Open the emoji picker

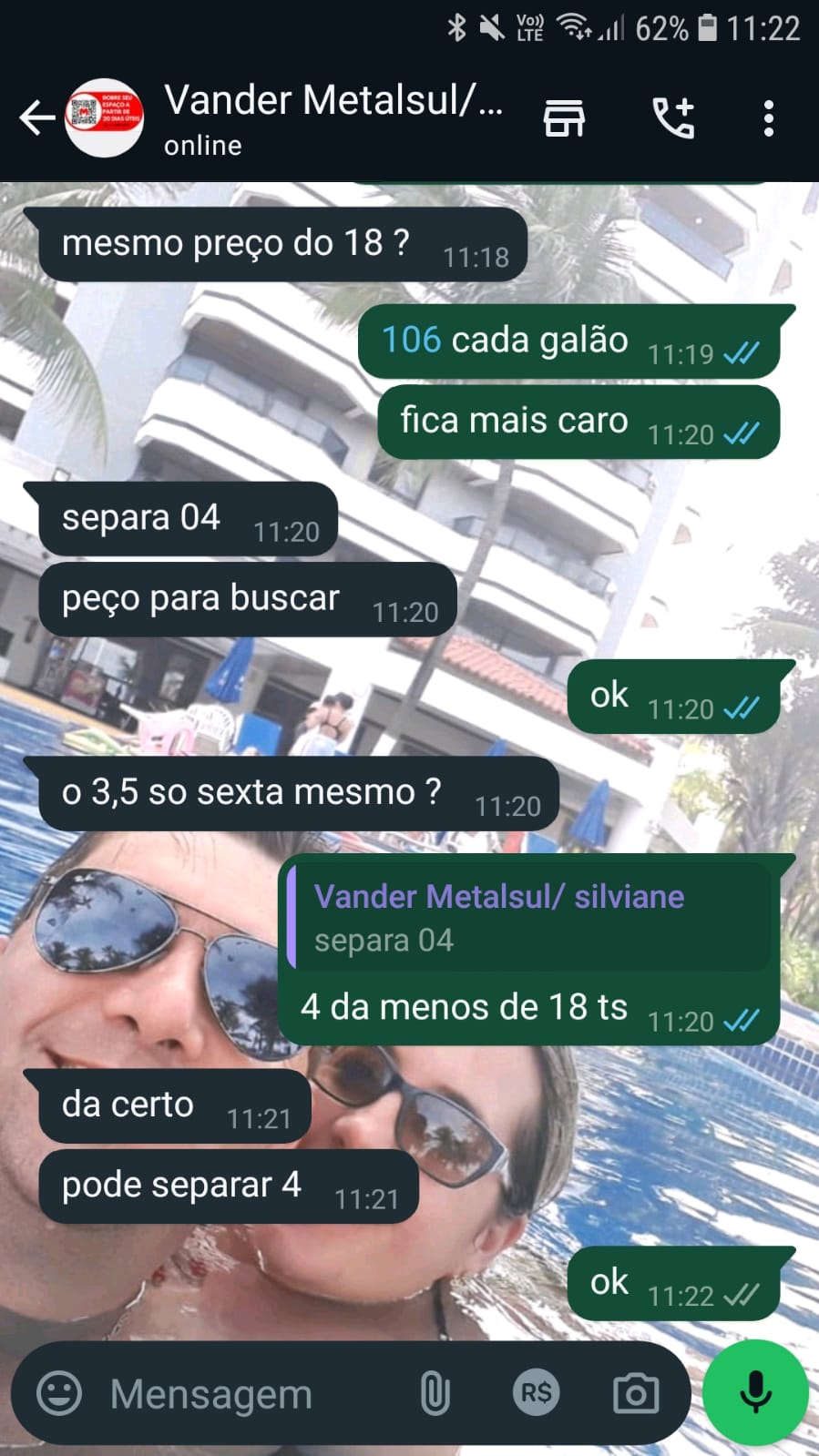click(59, 1393)
